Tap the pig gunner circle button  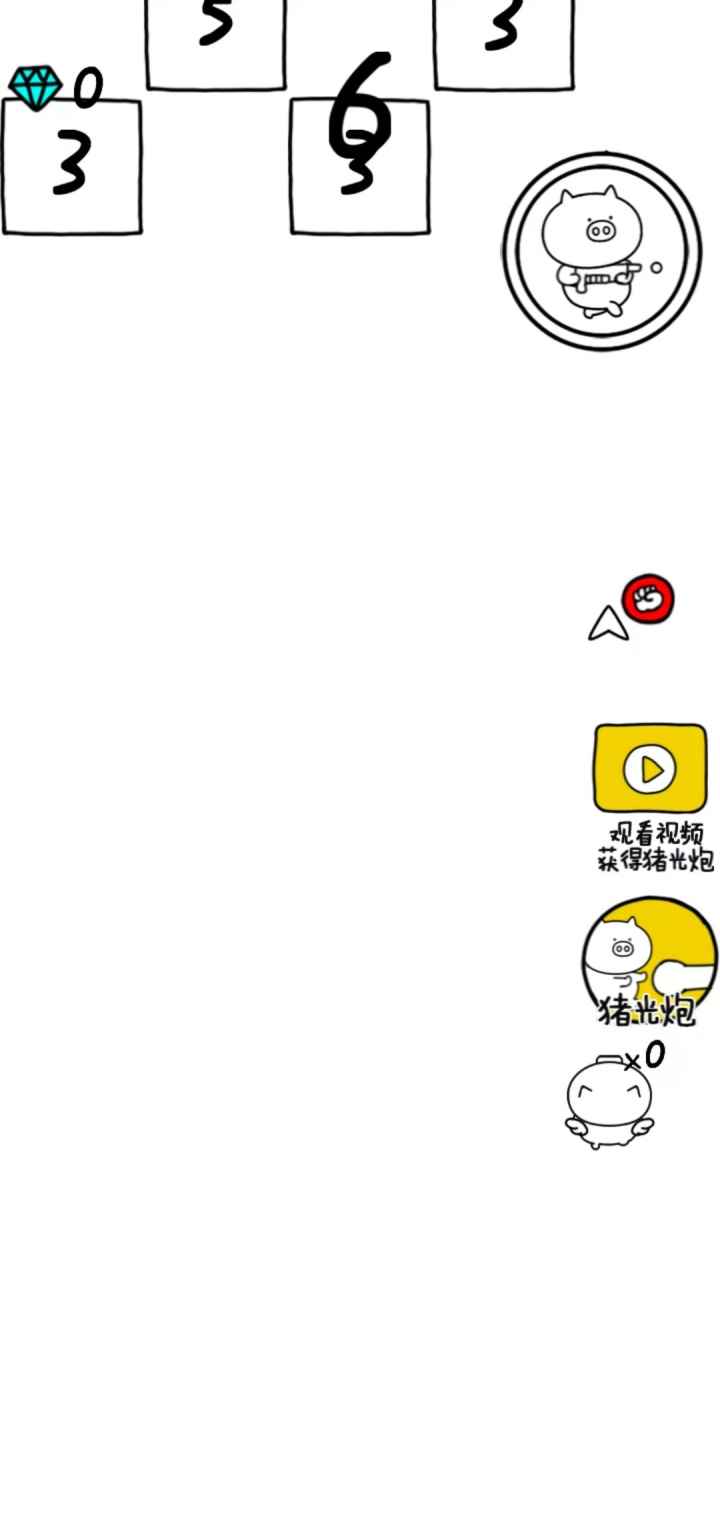pos(602,251)
